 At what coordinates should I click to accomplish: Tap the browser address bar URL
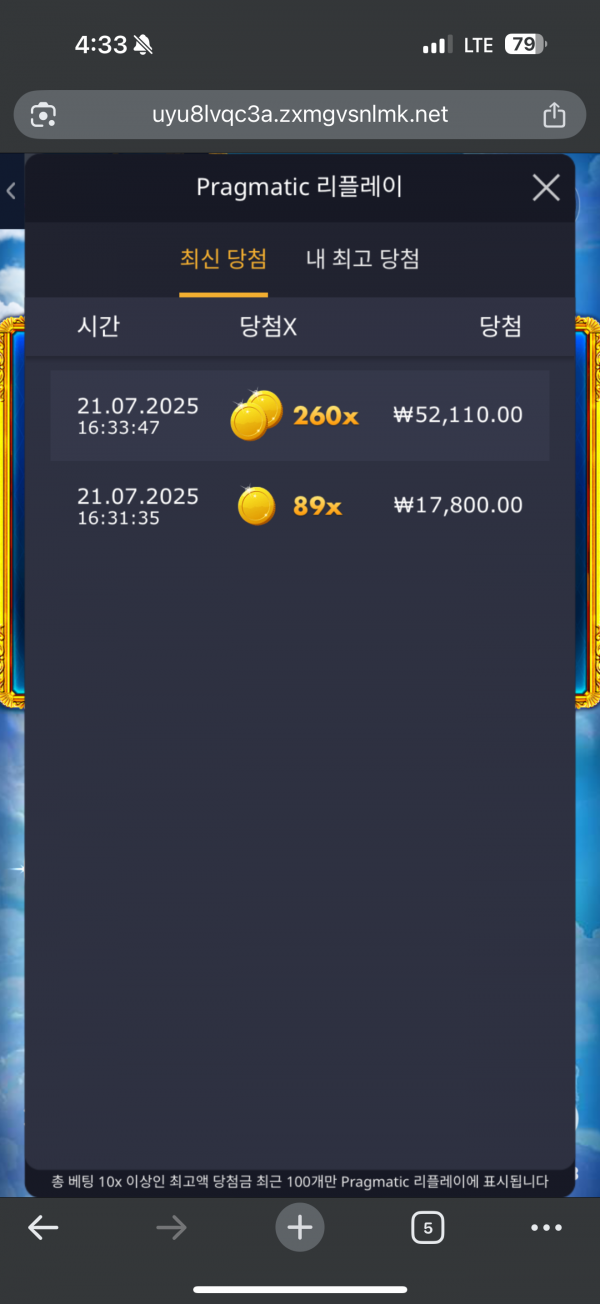[x=299, y=115]
